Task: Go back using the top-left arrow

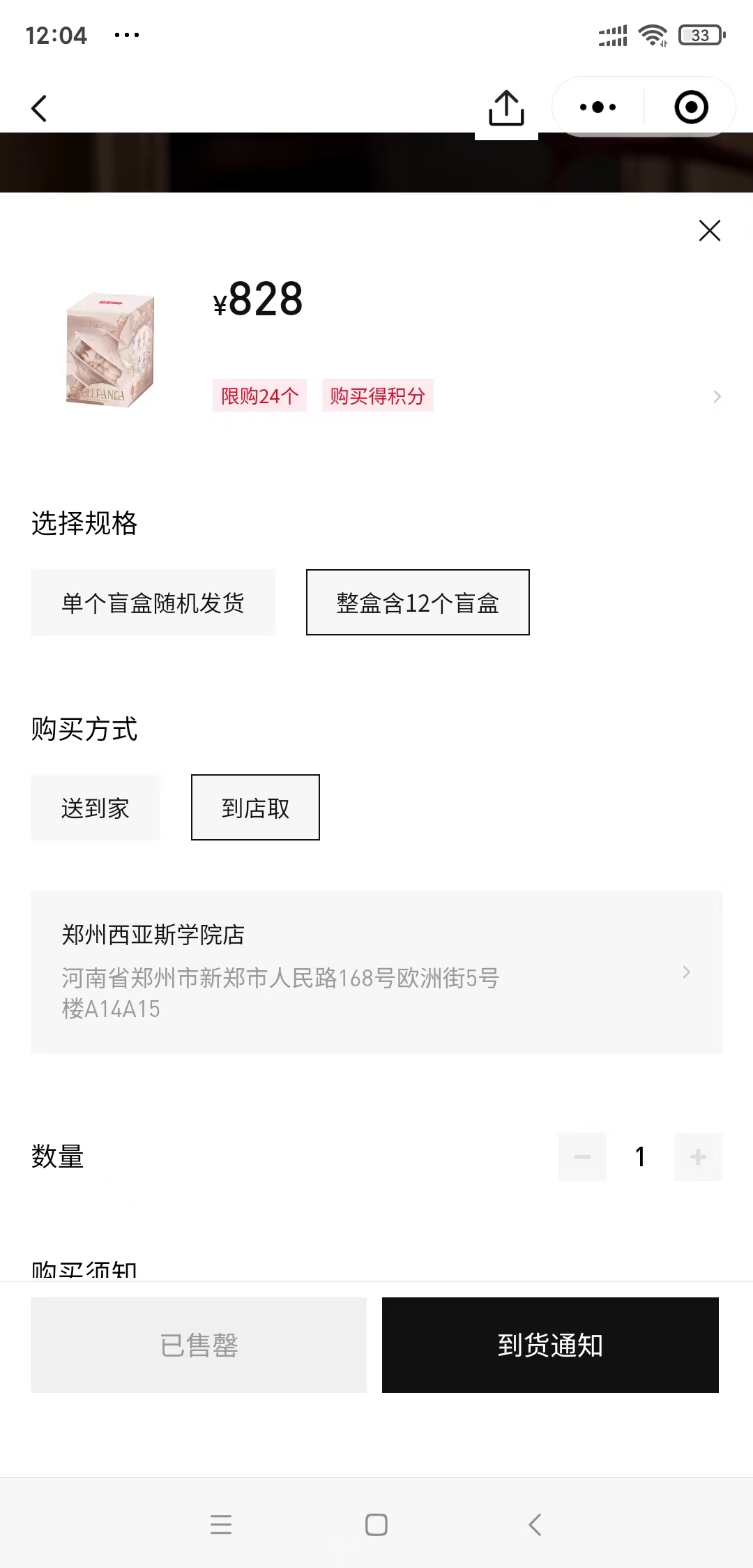Action: [39, 108]
